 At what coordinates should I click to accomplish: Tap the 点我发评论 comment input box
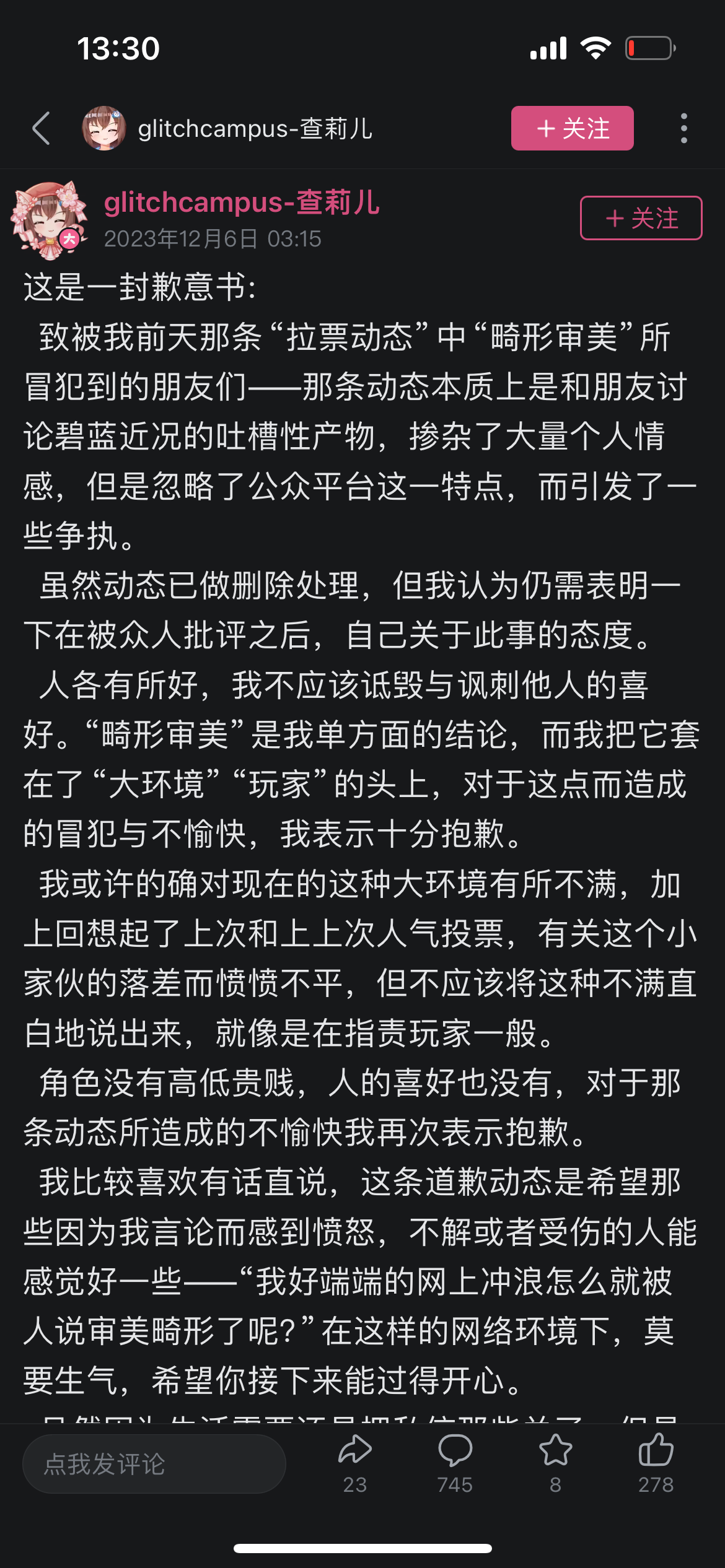tap(154, 1464)
